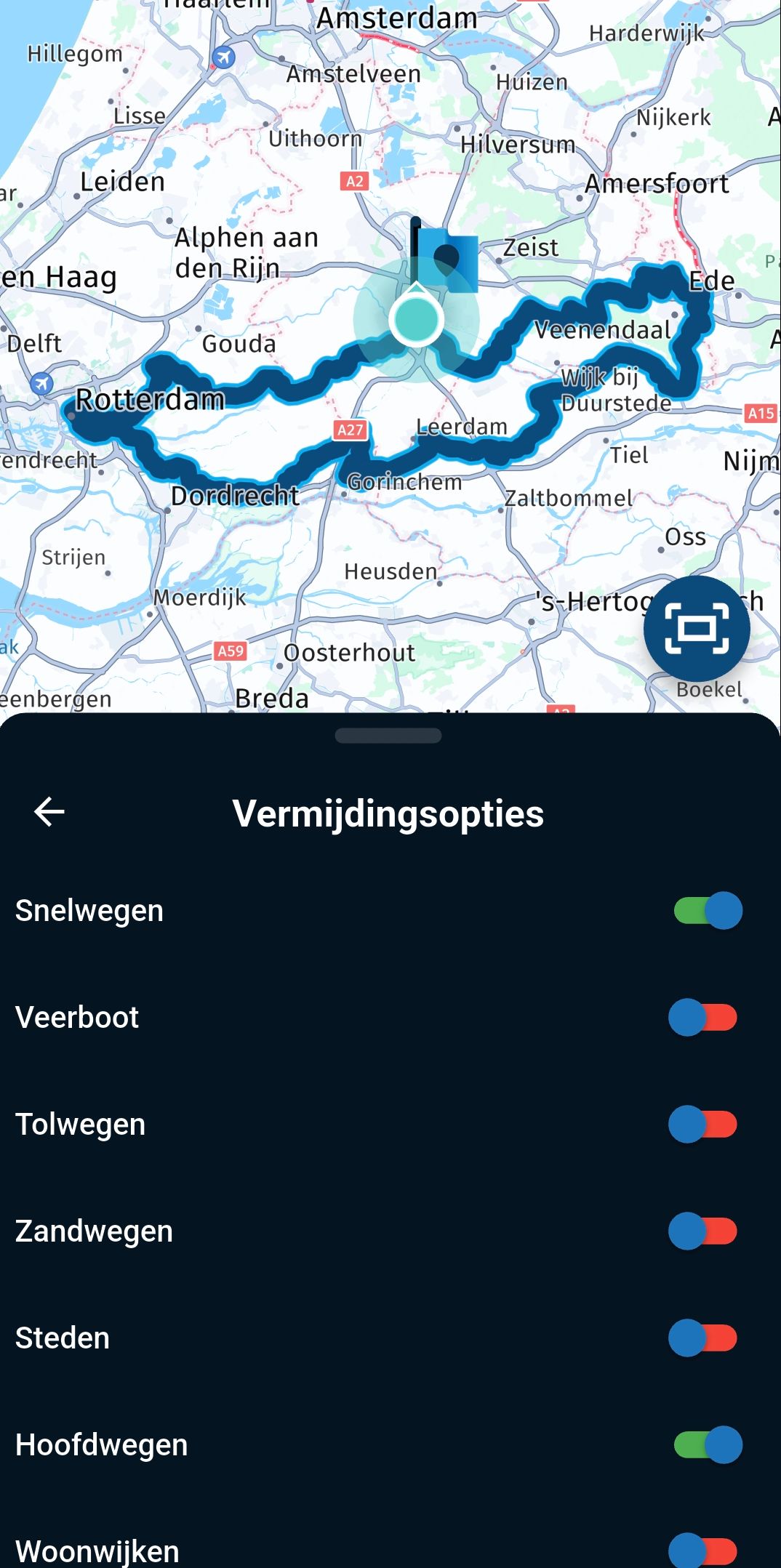Switch on the Zandwegen toggle

702,1231
